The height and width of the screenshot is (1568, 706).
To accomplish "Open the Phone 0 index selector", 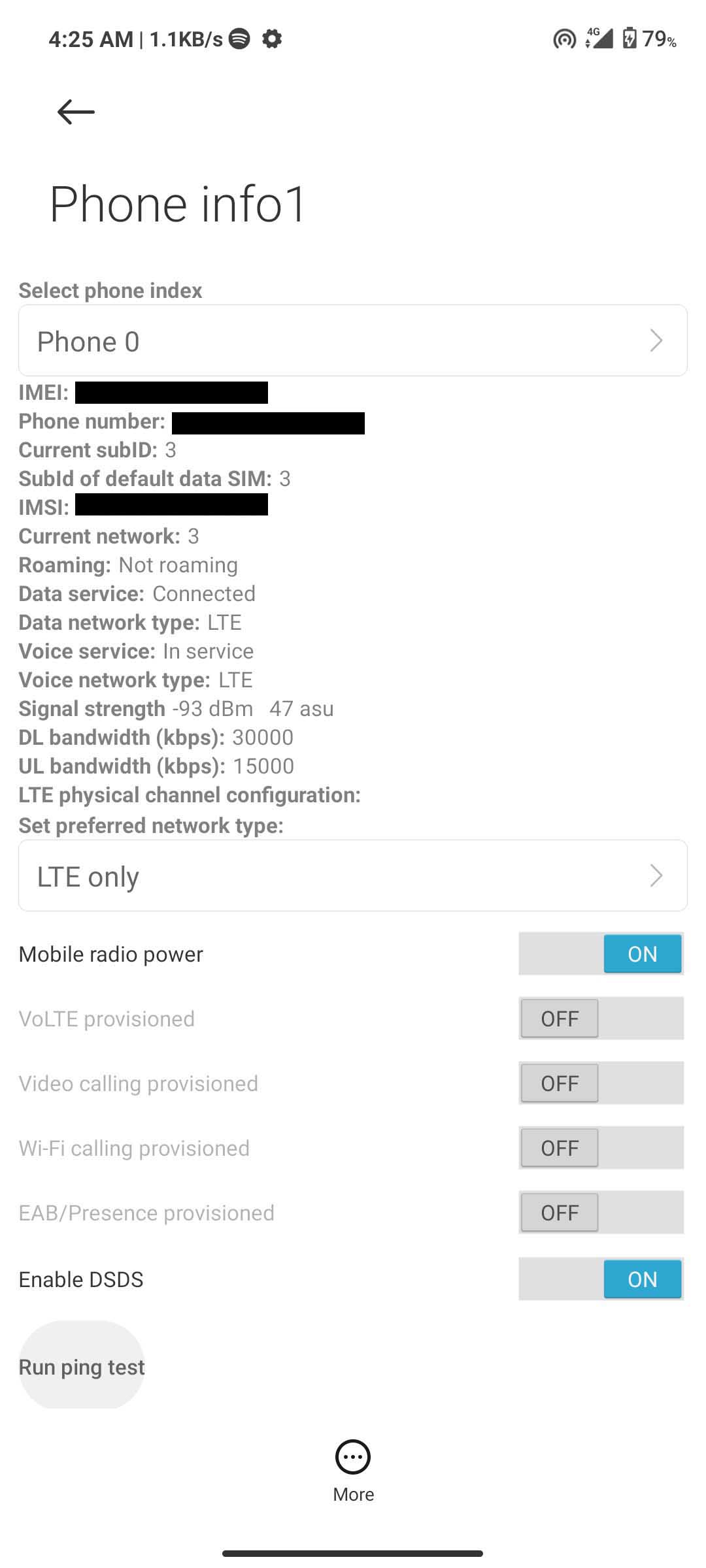I will pyautogui.click(x=352, y=340).
